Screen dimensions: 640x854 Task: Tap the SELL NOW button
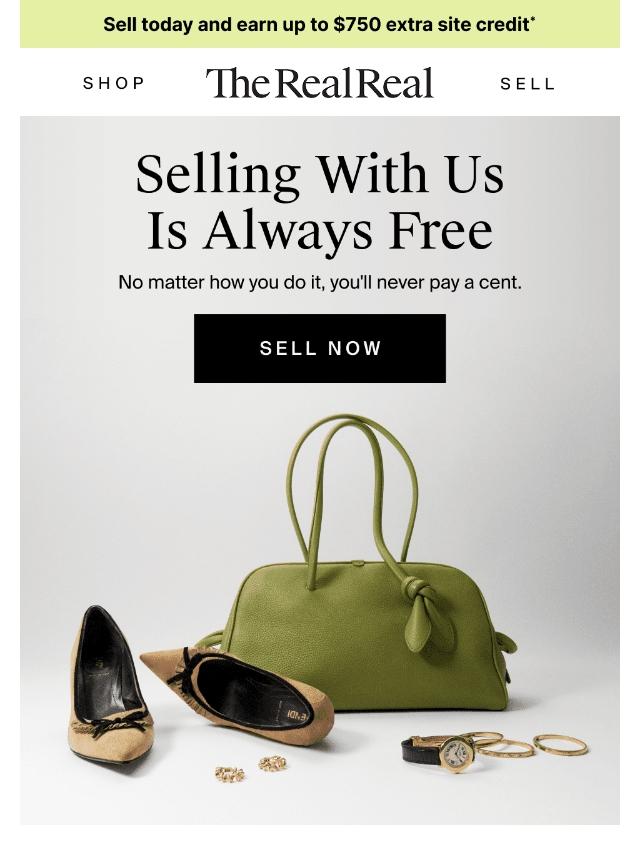(x=320, y=348)
